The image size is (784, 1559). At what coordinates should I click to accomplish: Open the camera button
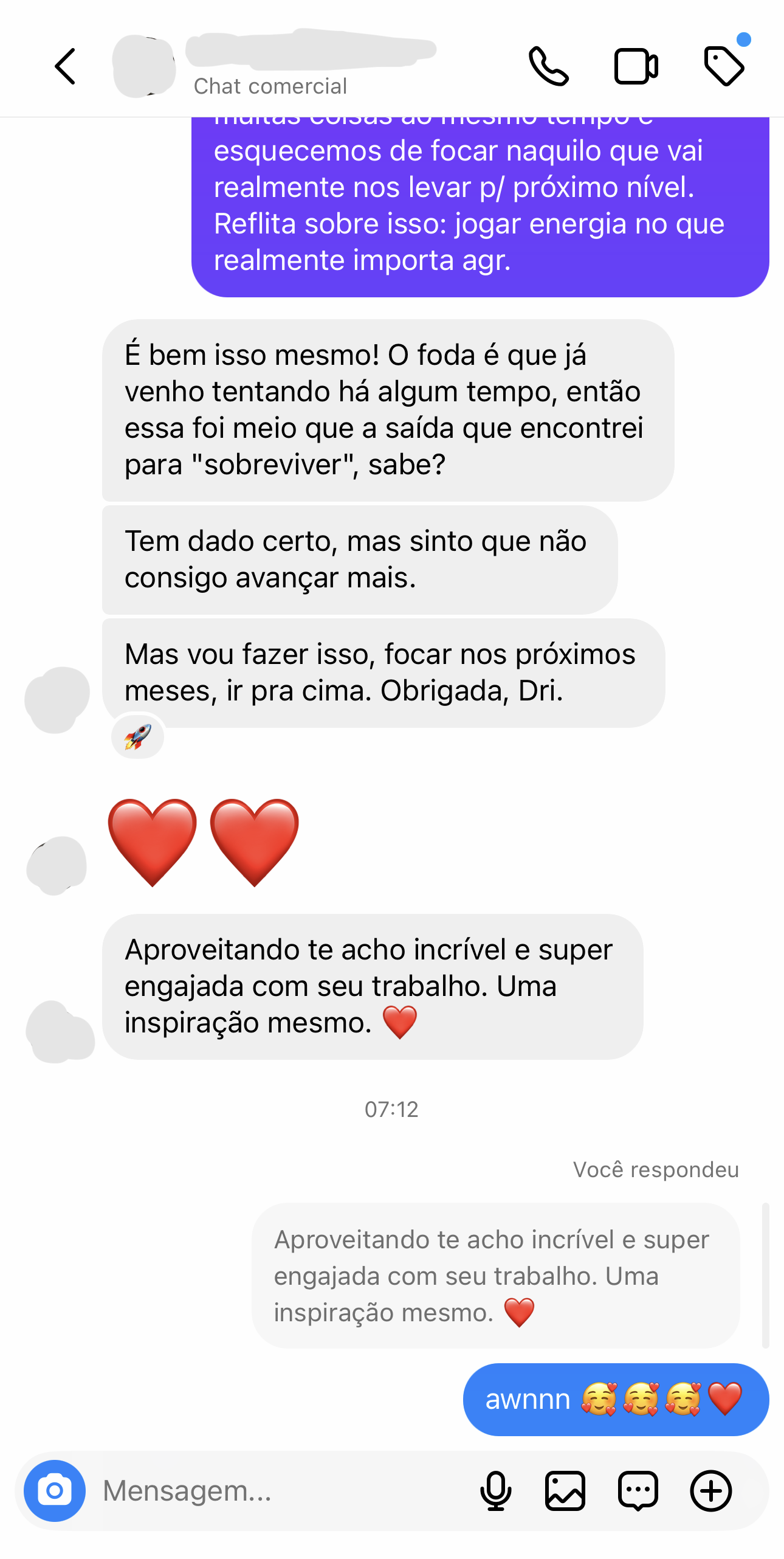pos(55,1490)
